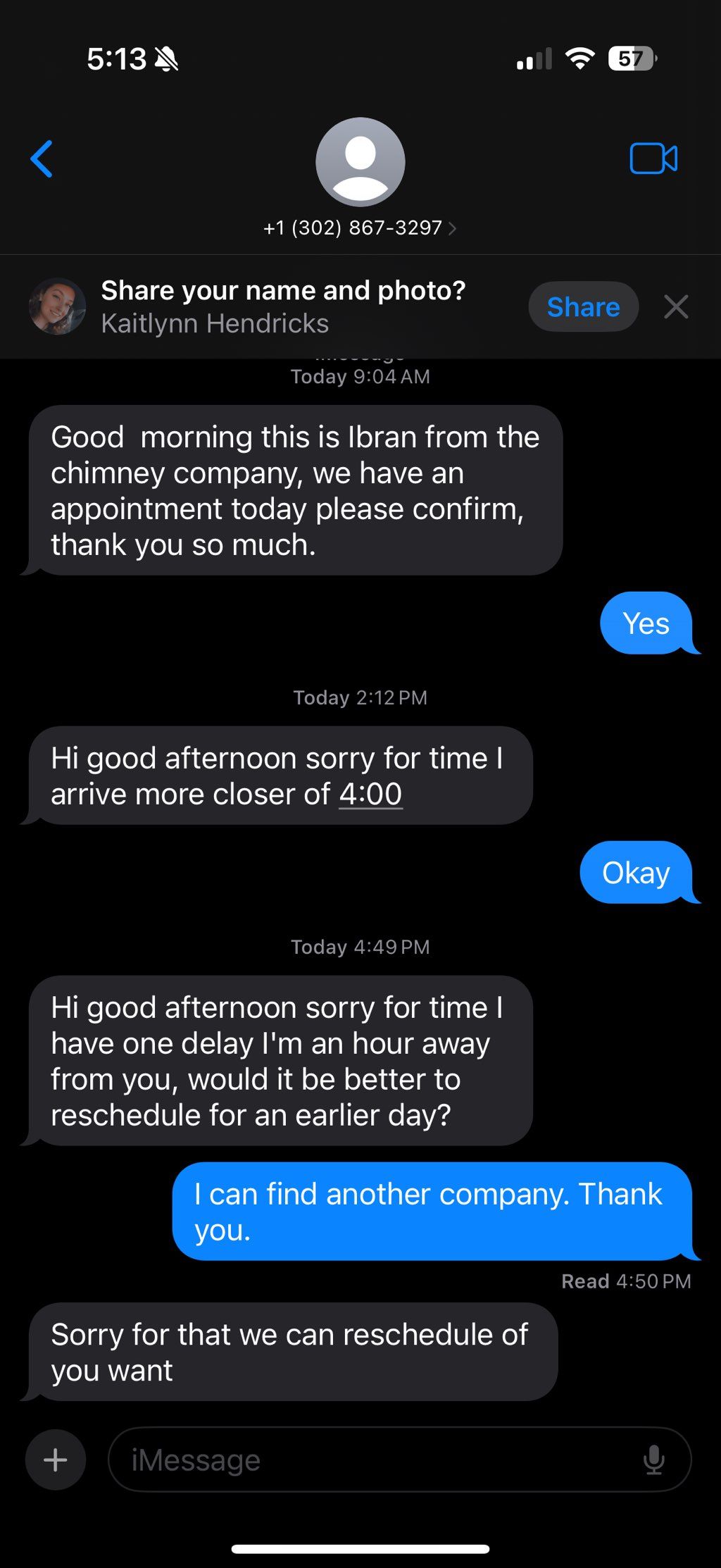
Task: Open the plus attachments menu
Action: click(56, 1460)
